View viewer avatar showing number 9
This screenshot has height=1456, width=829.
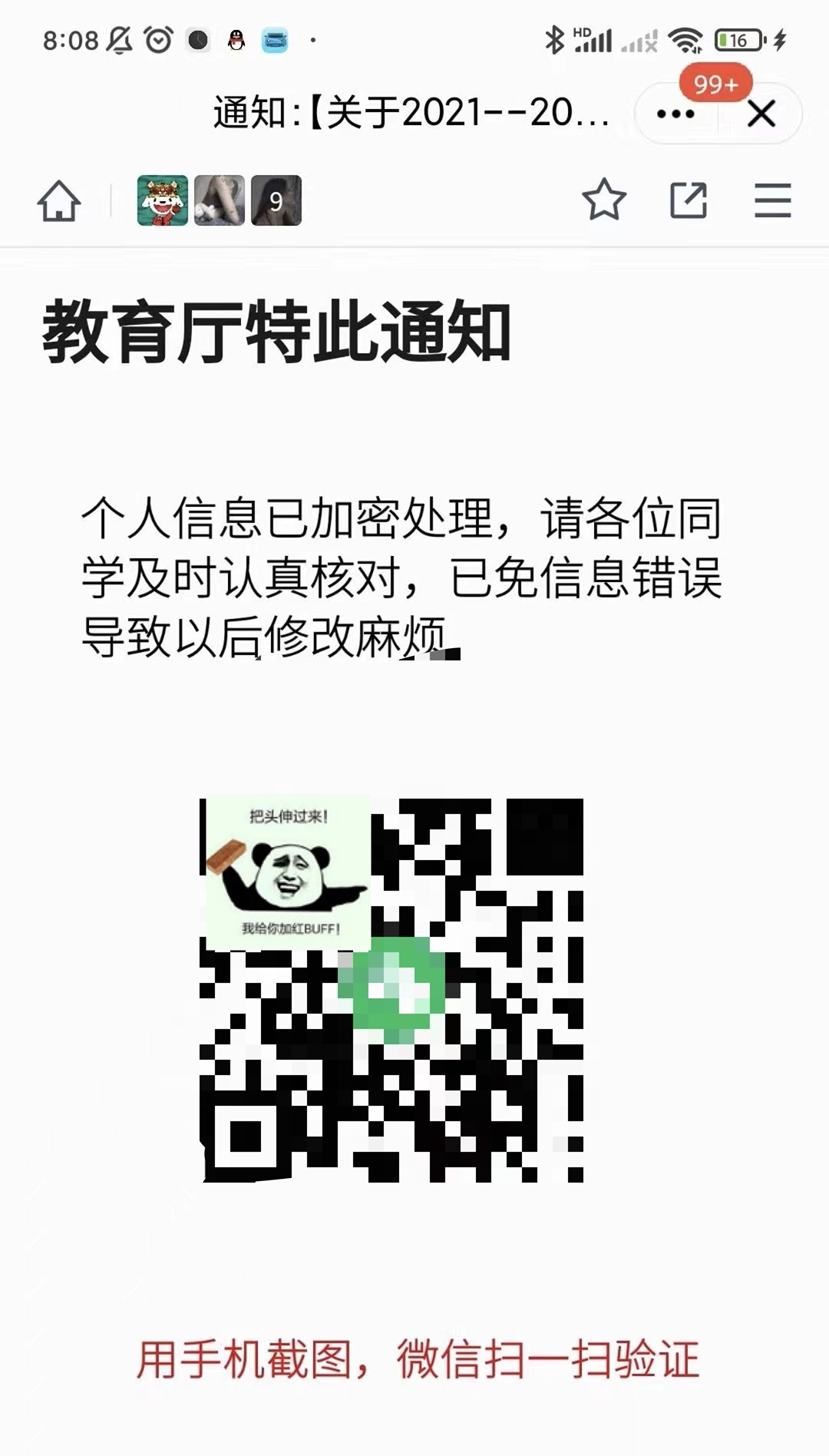pos(276,200)
